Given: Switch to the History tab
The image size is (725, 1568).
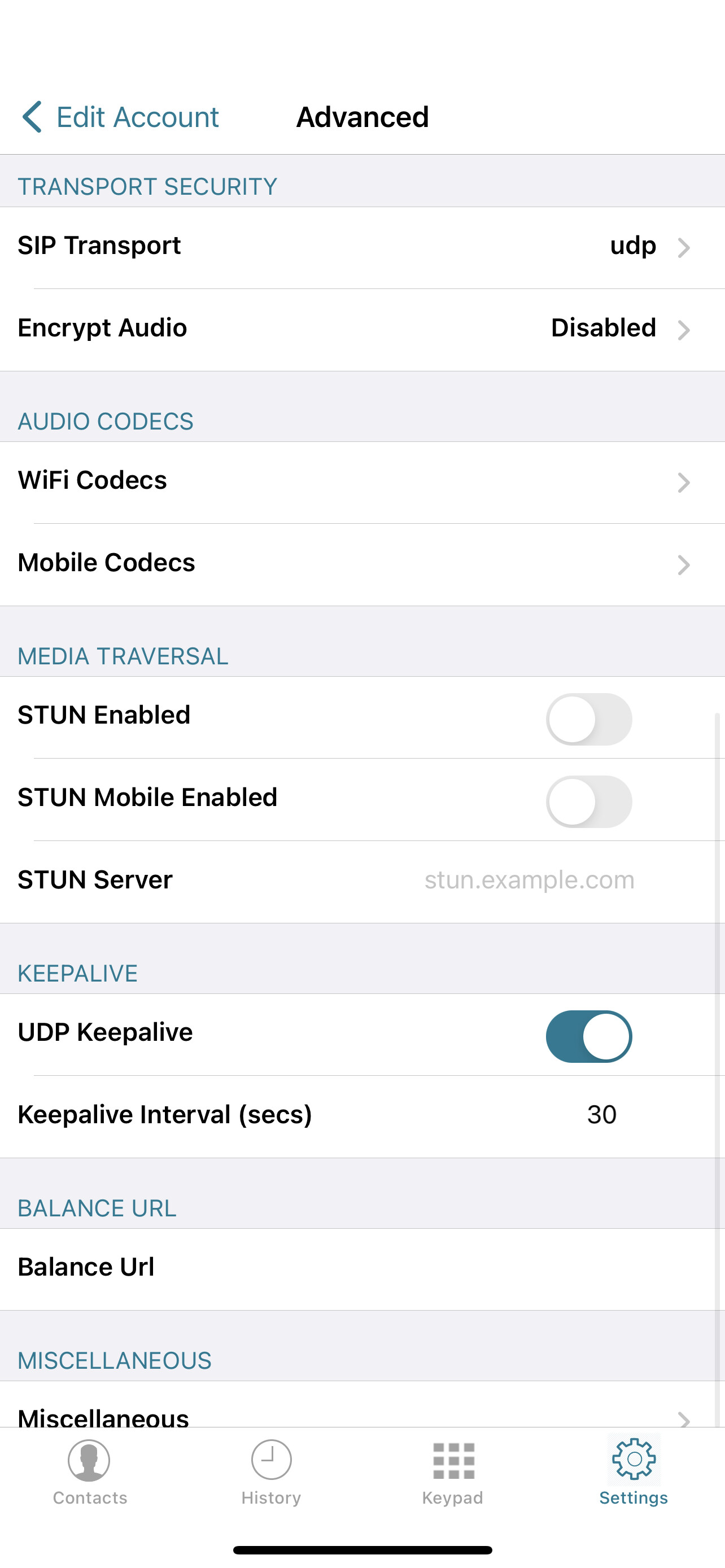Looking at the screenshot, I should coord(272,1472).
